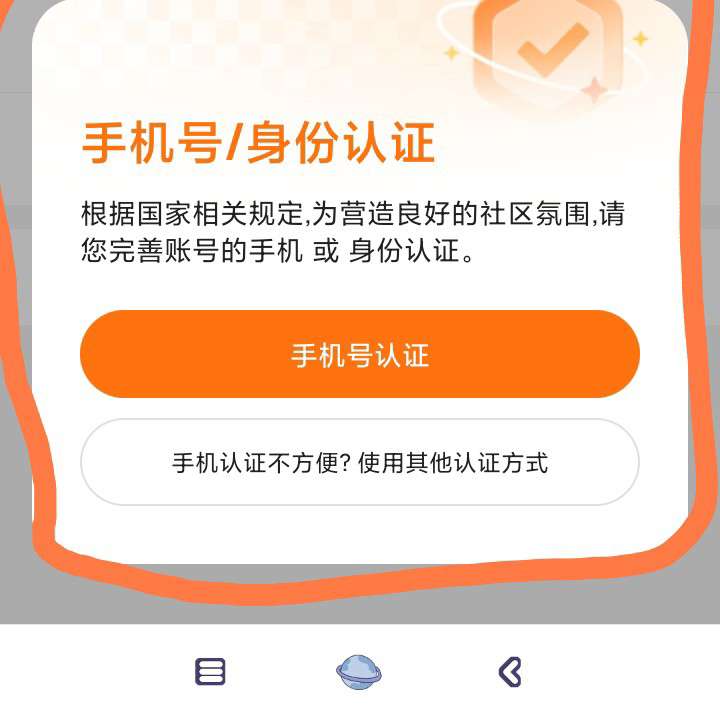Go back using navigation bar arrow
The height and width of the screenshot is (720, 720).
[x=509, y=671]
